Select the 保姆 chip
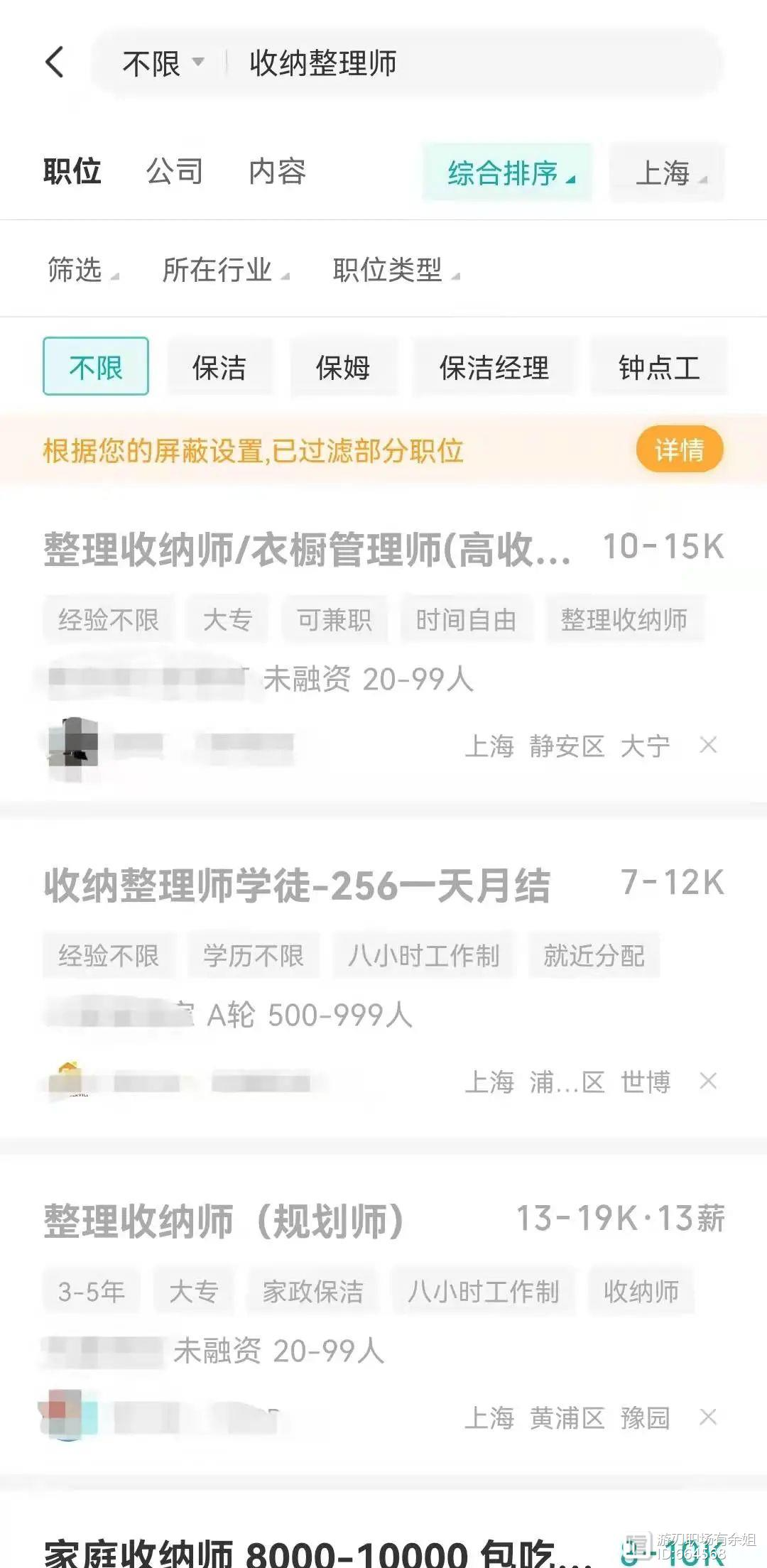767x1568 pixels. pos(343,367)
